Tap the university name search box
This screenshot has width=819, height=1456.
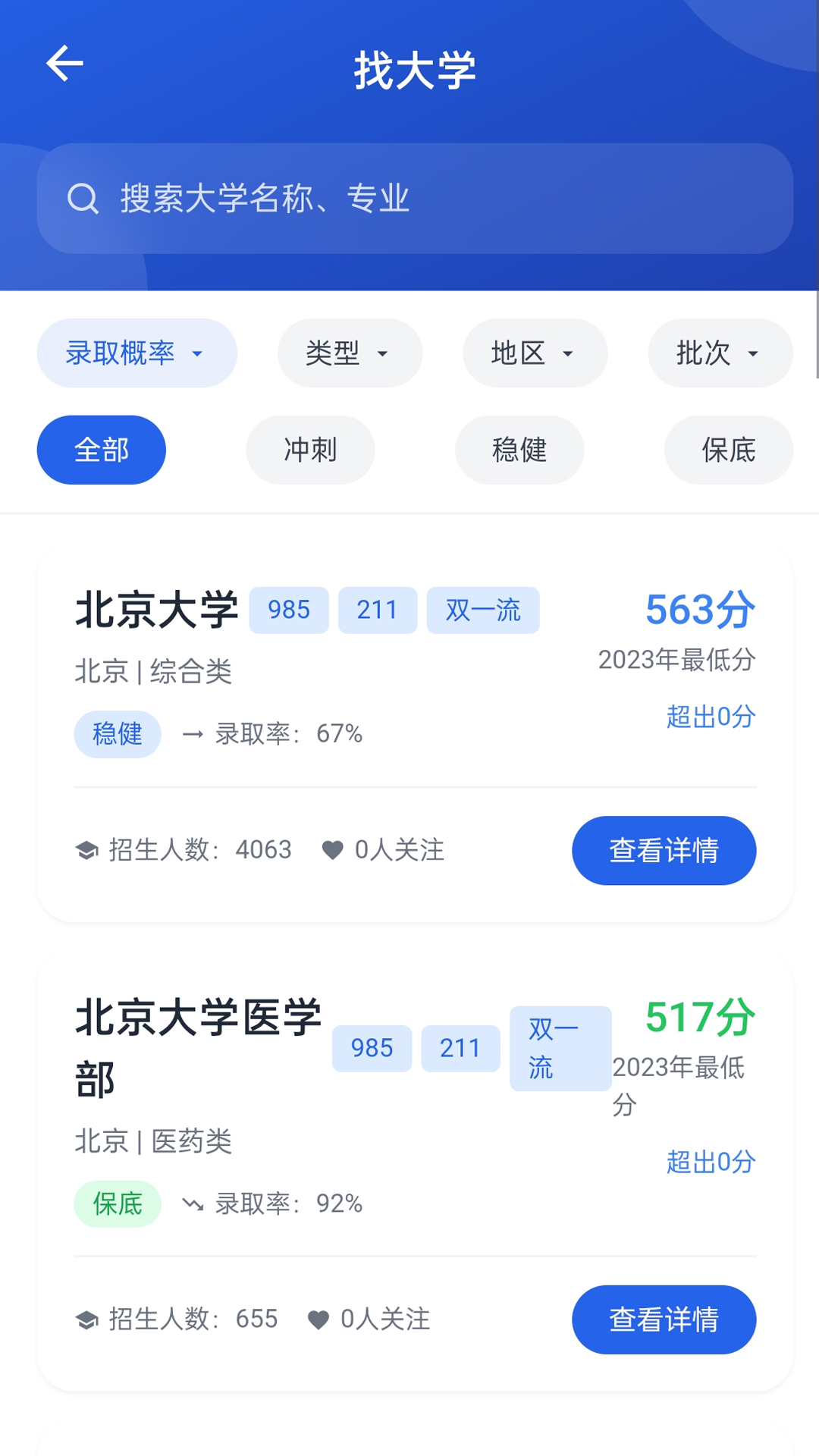pyautogui.click(x=415, y=199)
